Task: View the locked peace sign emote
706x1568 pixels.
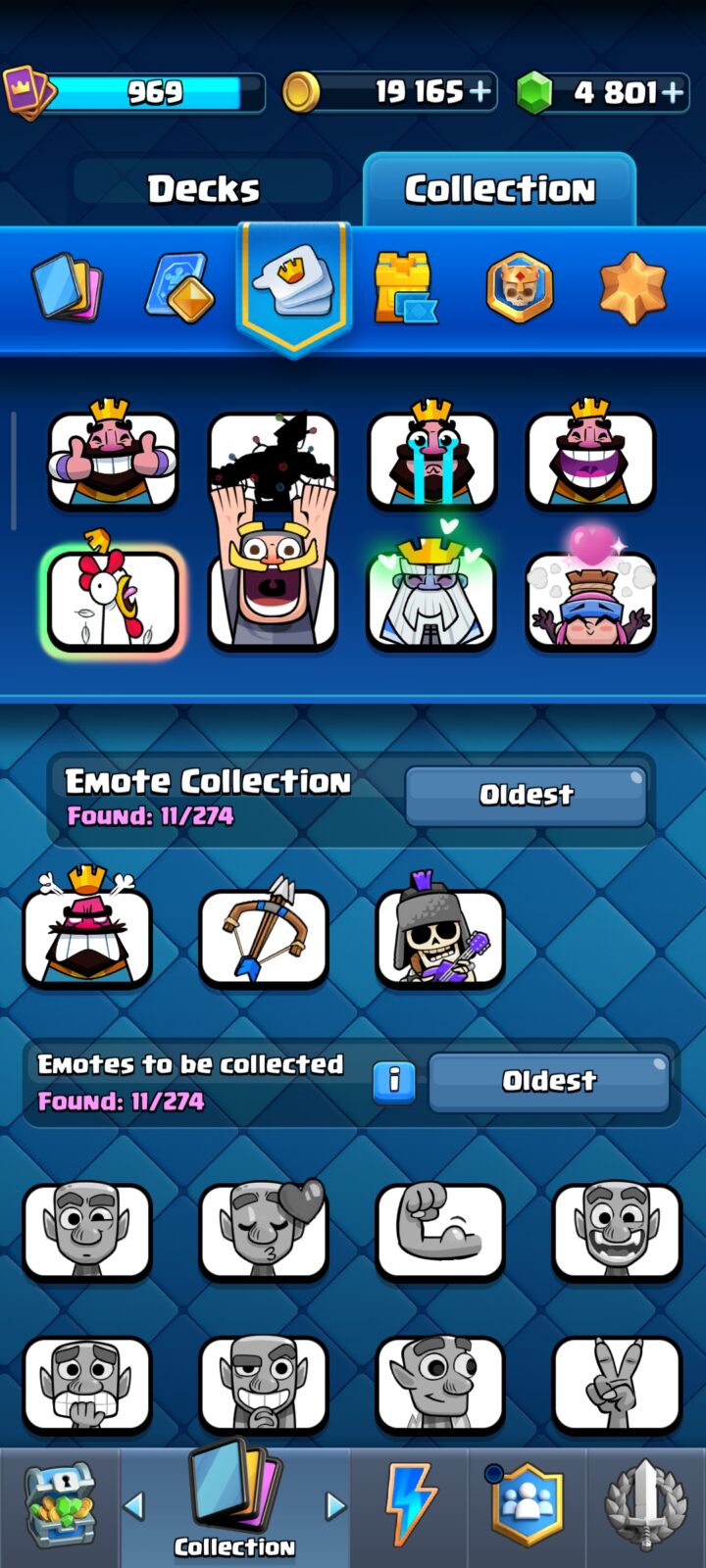Action: (617, 1384)
